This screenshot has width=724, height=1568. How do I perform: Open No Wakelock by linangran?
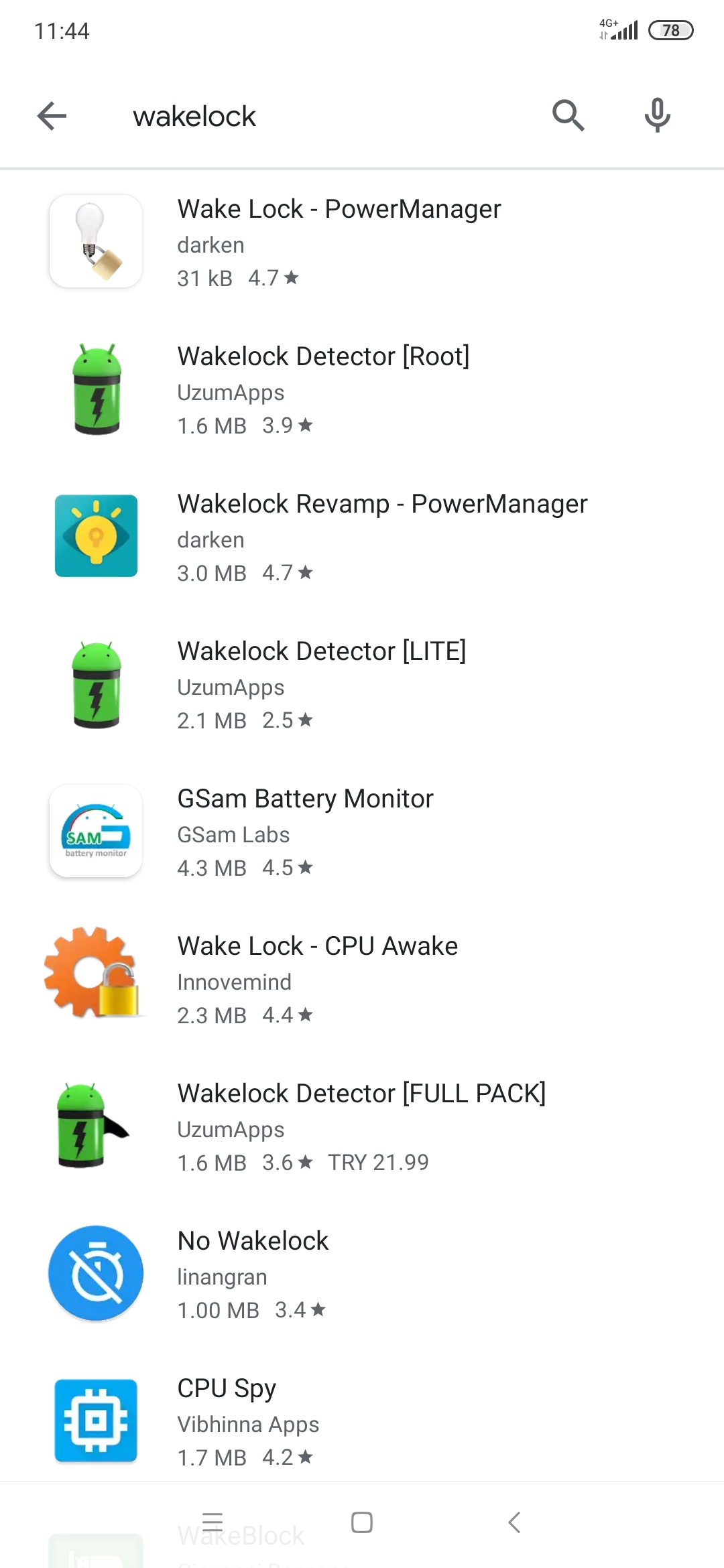[x=362, y=1273]
